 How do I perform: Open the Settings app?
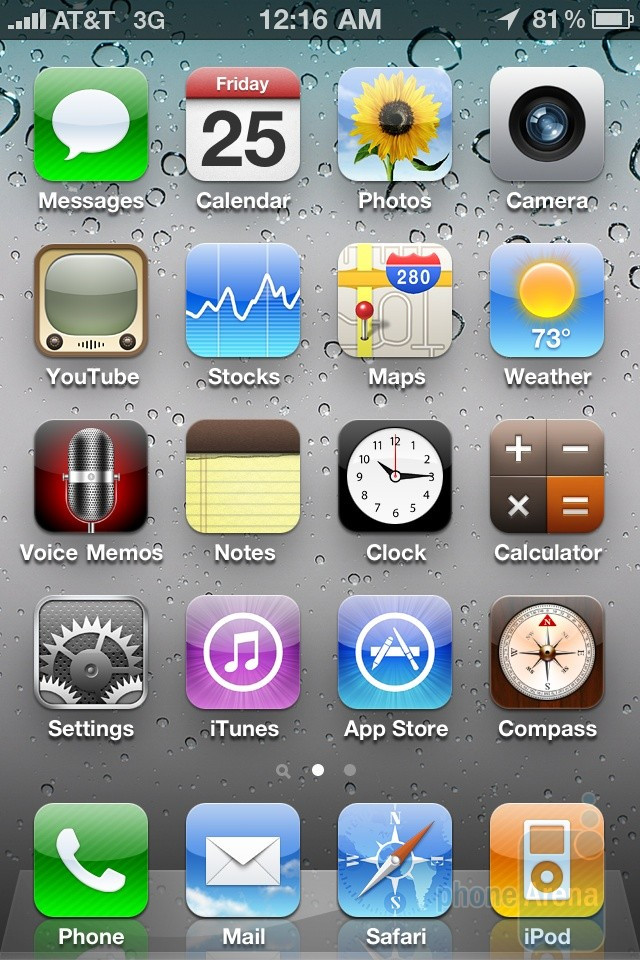[91, 652]
